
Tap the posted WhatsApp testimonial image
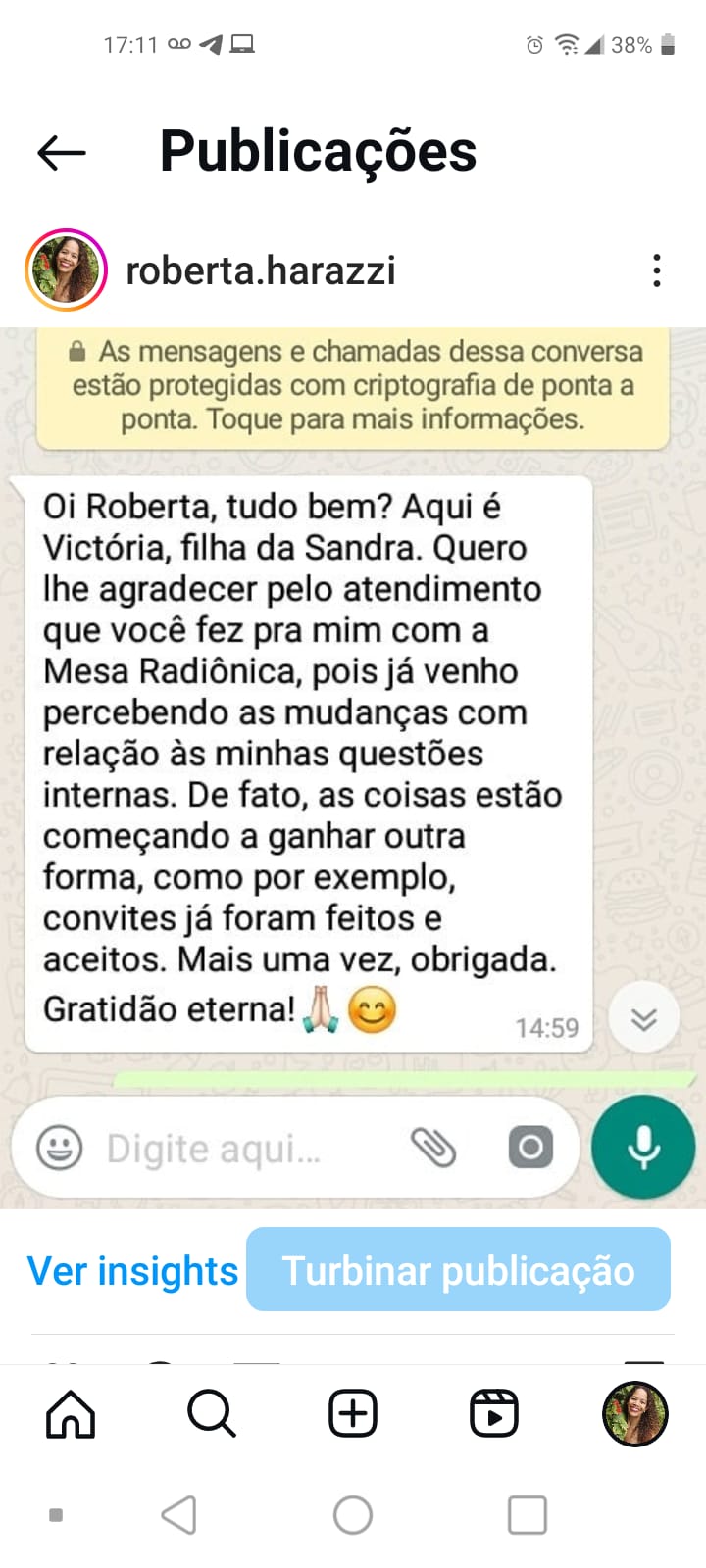click(x=353, y=768)
